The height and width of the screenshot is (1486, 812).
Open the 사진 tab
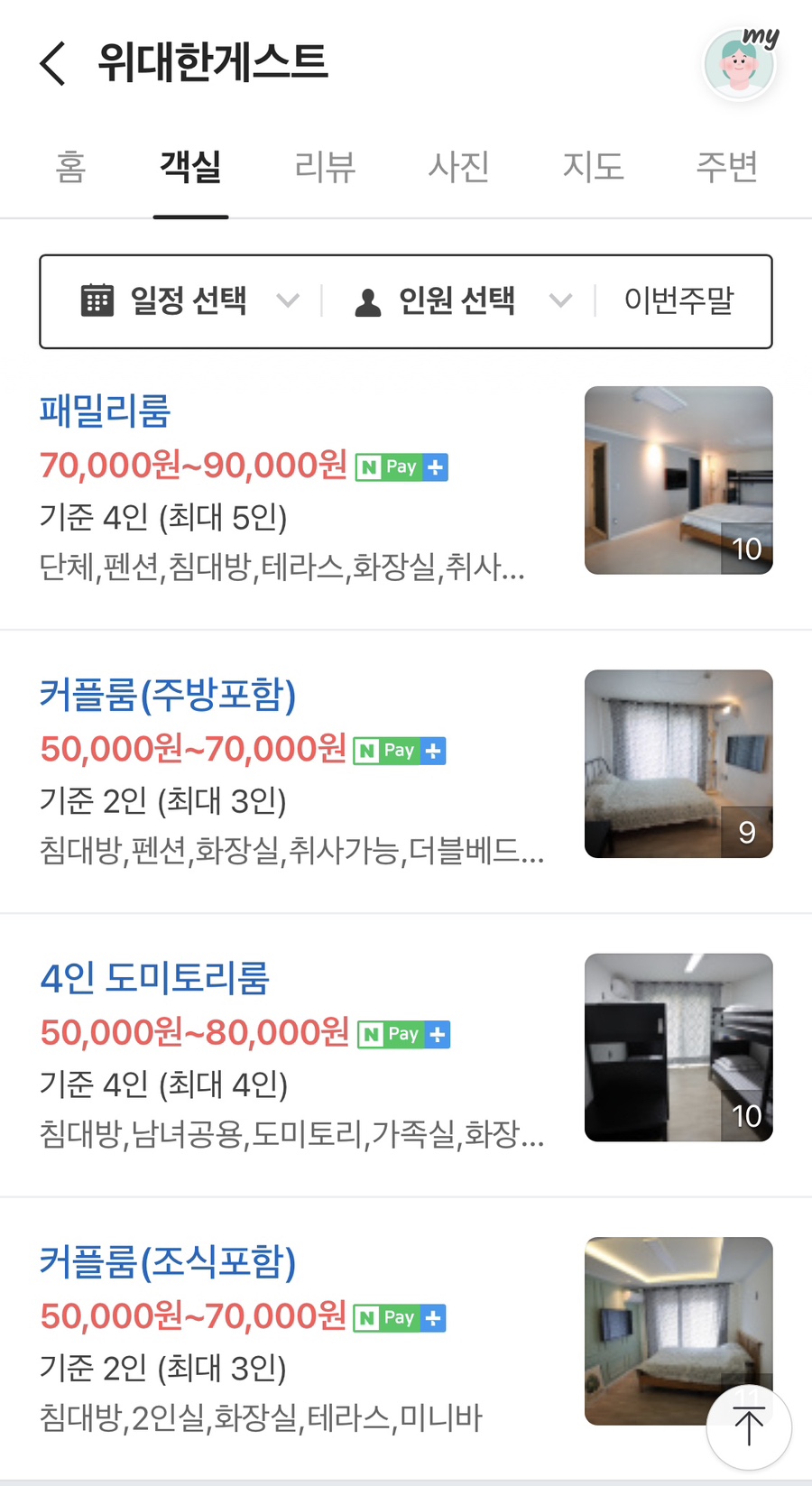[x=458, y=167]
